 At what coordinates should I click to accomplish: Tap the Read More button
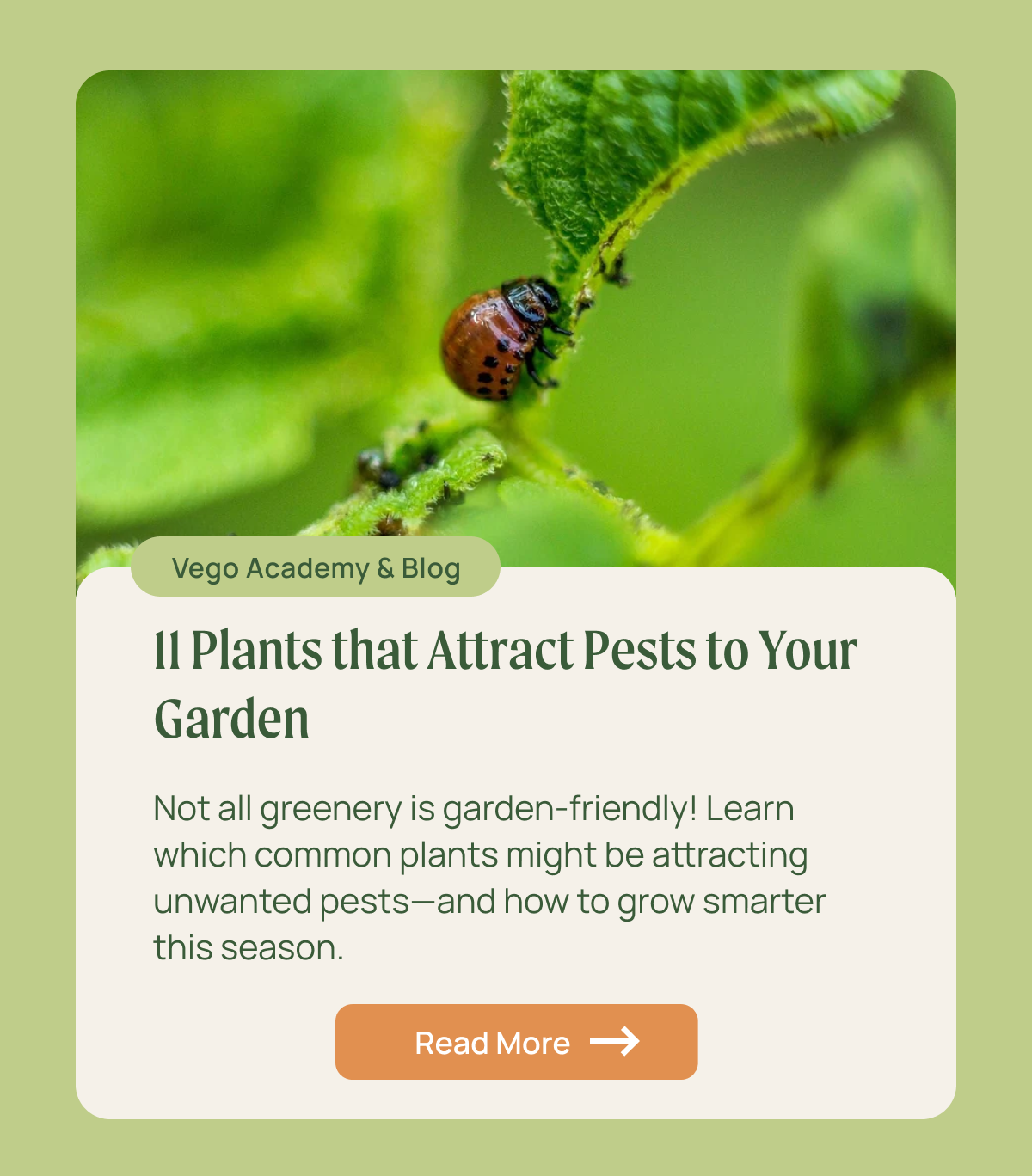516,1042
